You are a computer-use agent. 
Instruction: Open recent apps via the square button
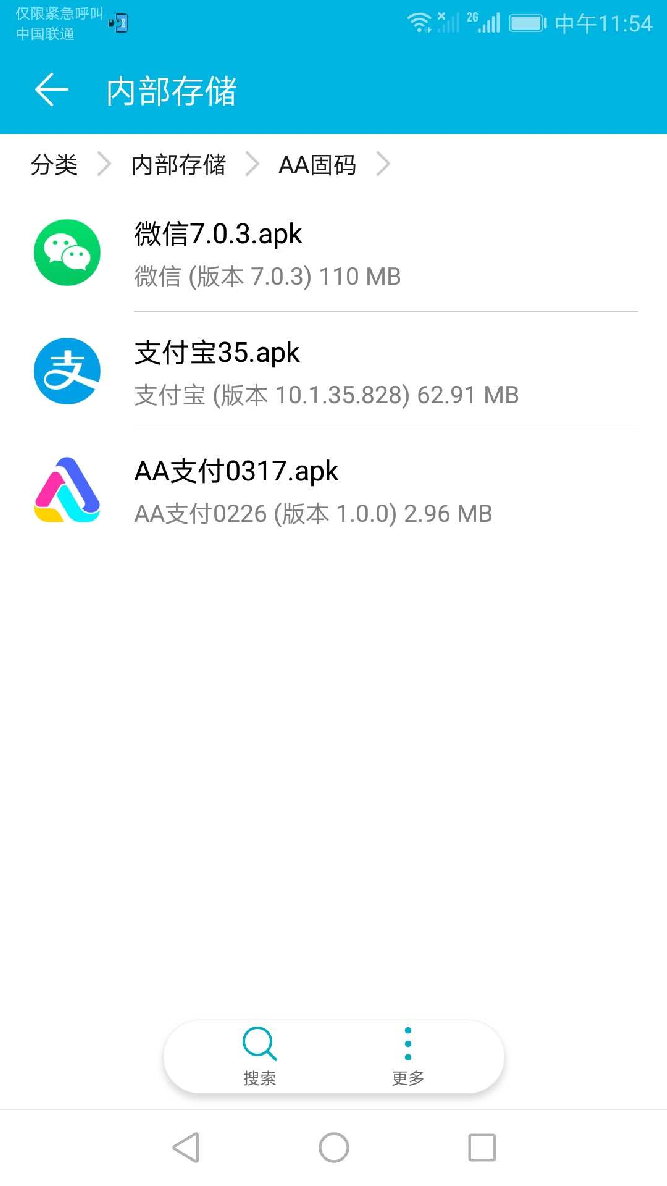[482, 1147]
